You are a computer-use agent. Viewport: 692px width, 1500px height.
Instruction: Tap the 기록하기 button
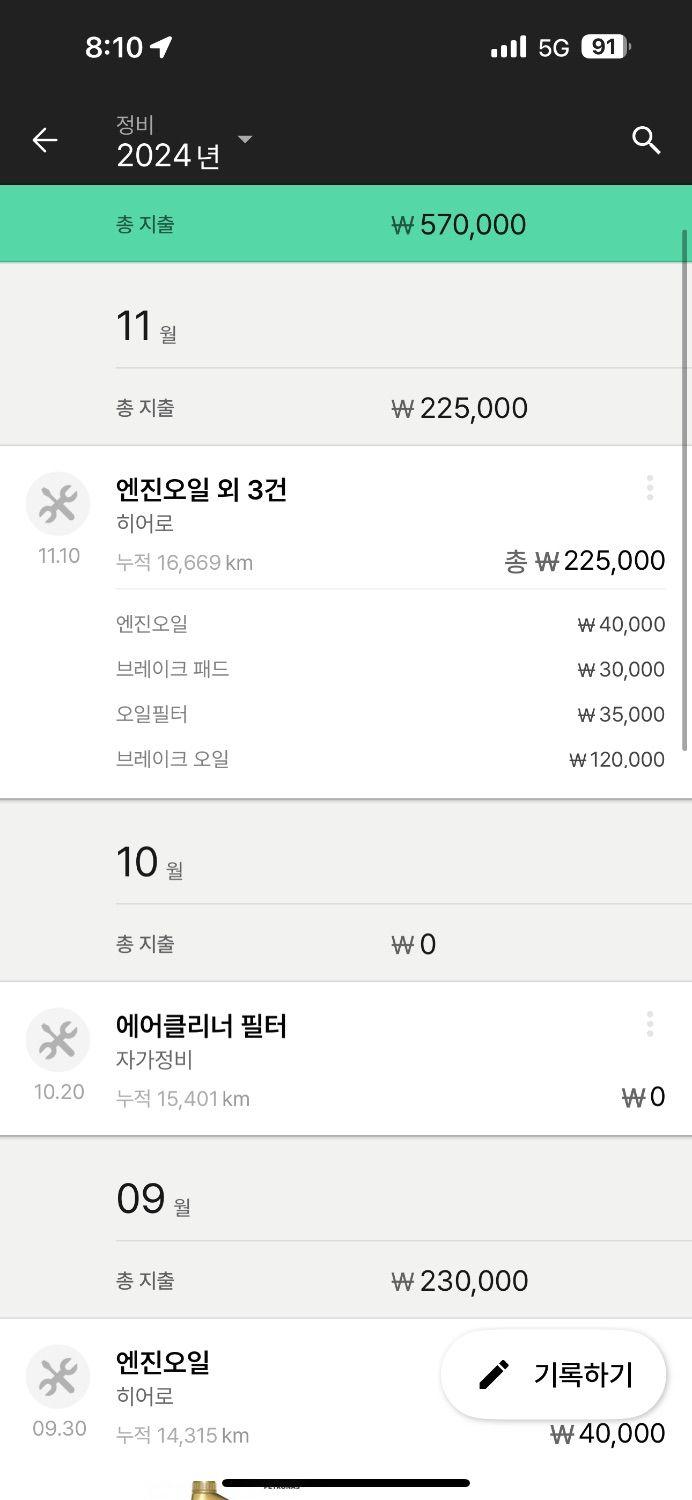[x=554, y=1374]
